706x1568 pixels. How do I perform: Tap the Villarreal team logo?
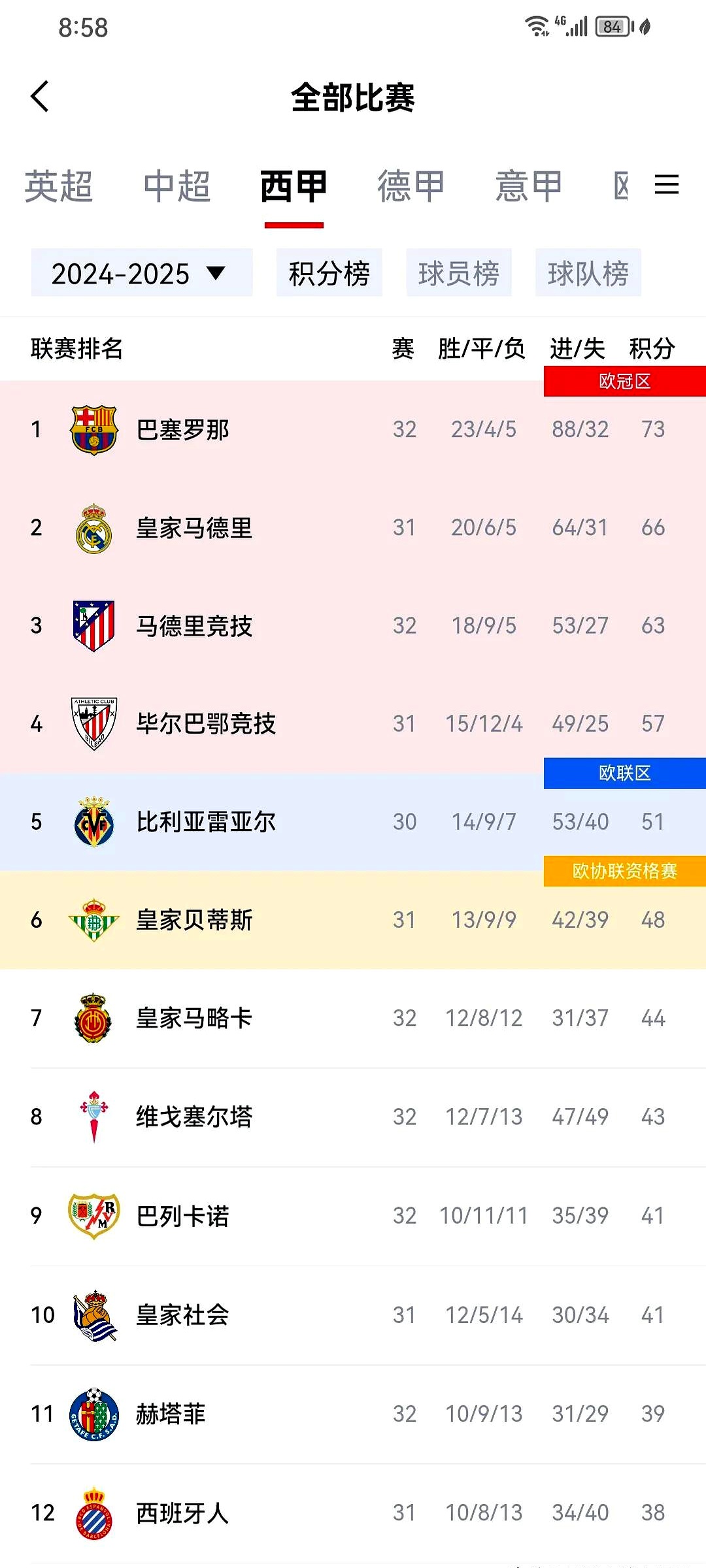point(93,822)
